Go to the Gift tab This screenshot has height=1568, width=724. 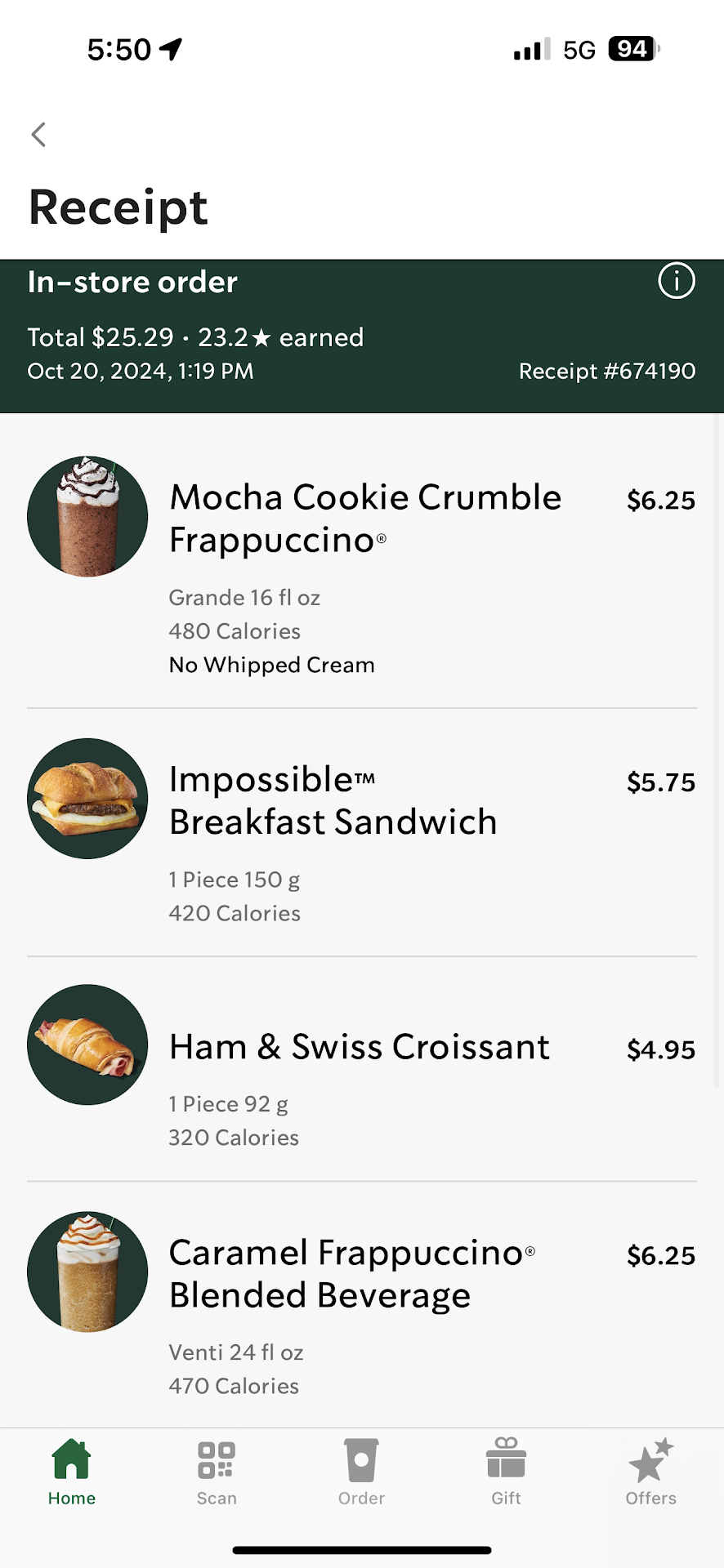(506, 1472)
